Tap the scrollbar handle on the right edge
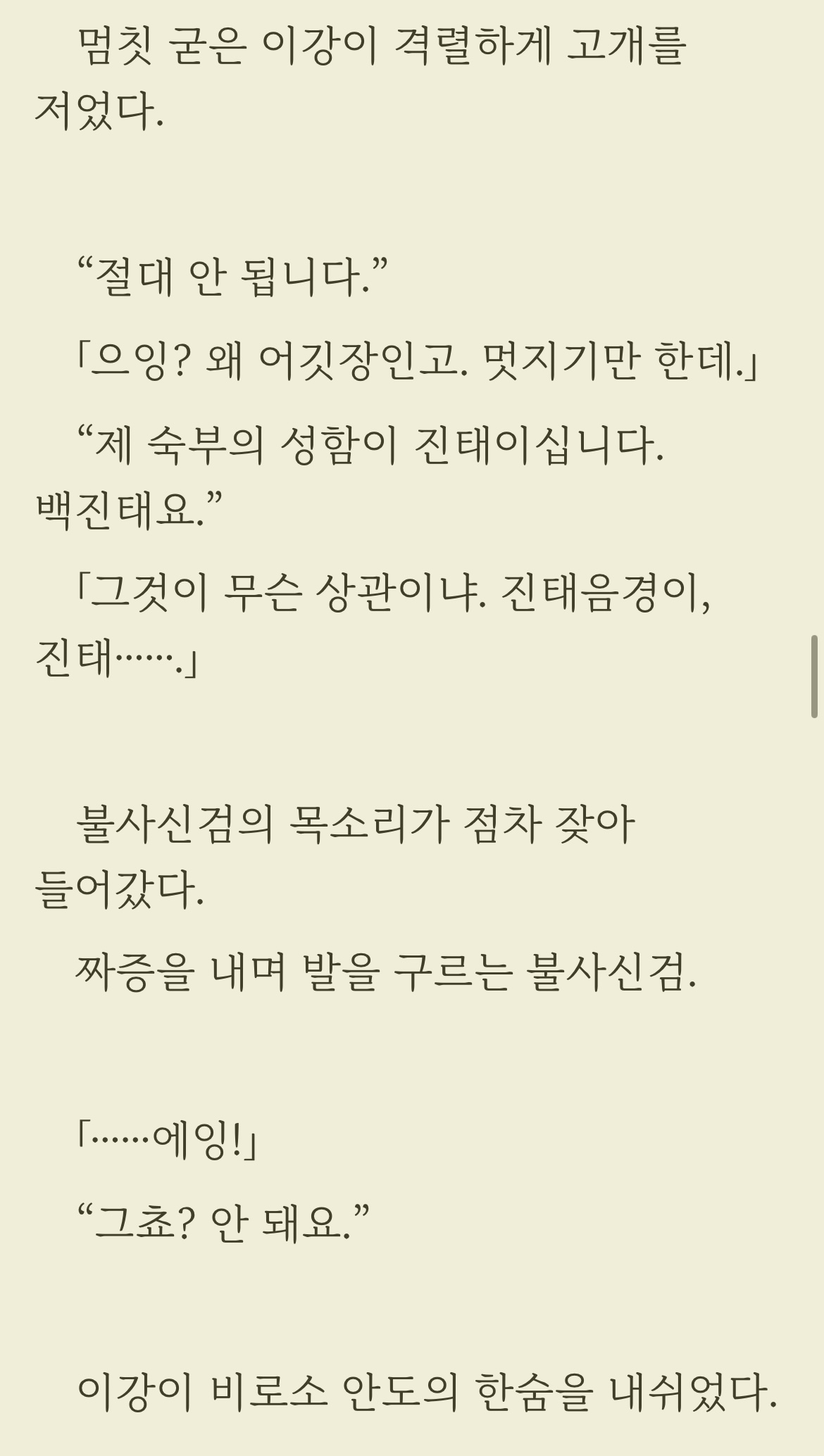The height and width of the screenshot is (1456, 824). [814, 676]
